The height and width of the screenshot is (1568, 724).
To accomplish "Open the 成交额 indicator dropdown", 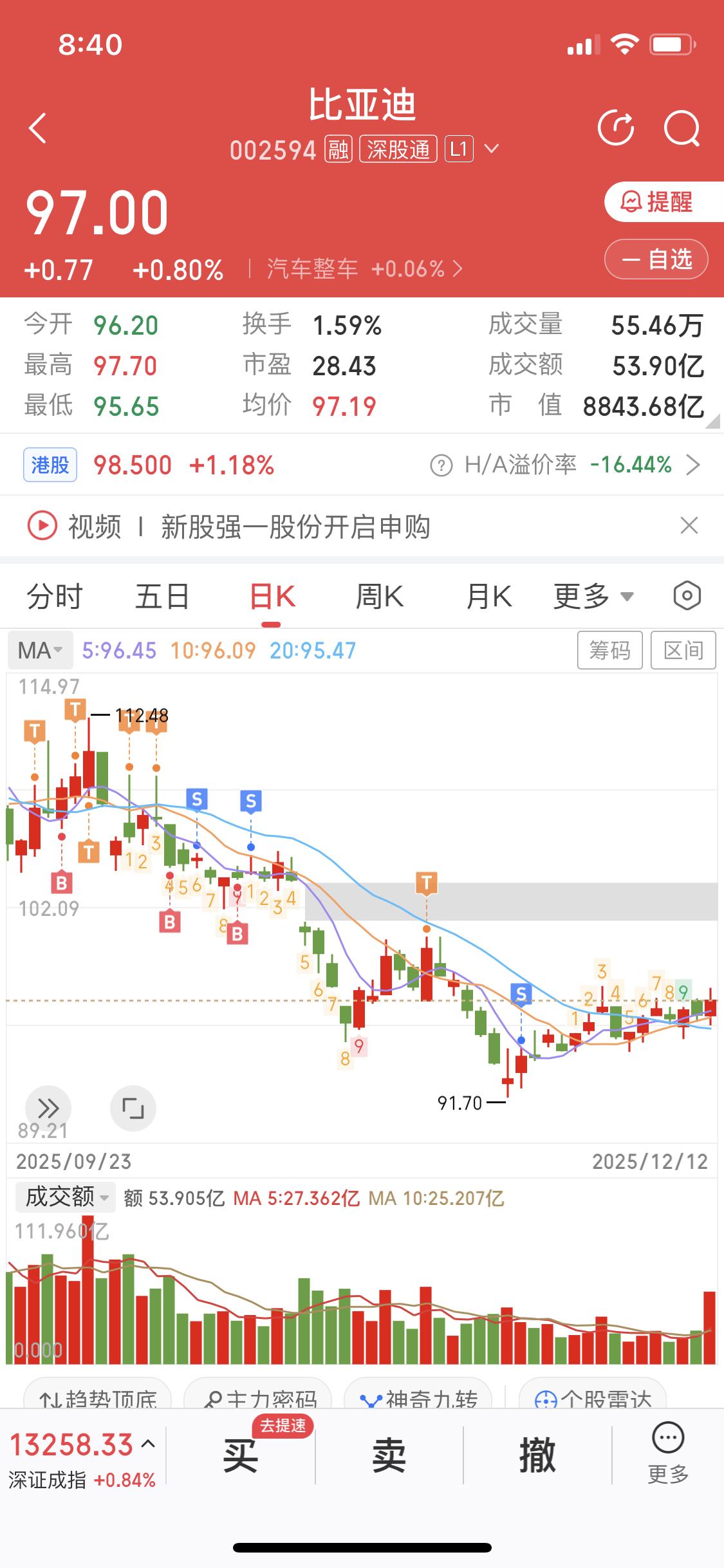I will pyautogui.click(x=64, y=1196).
